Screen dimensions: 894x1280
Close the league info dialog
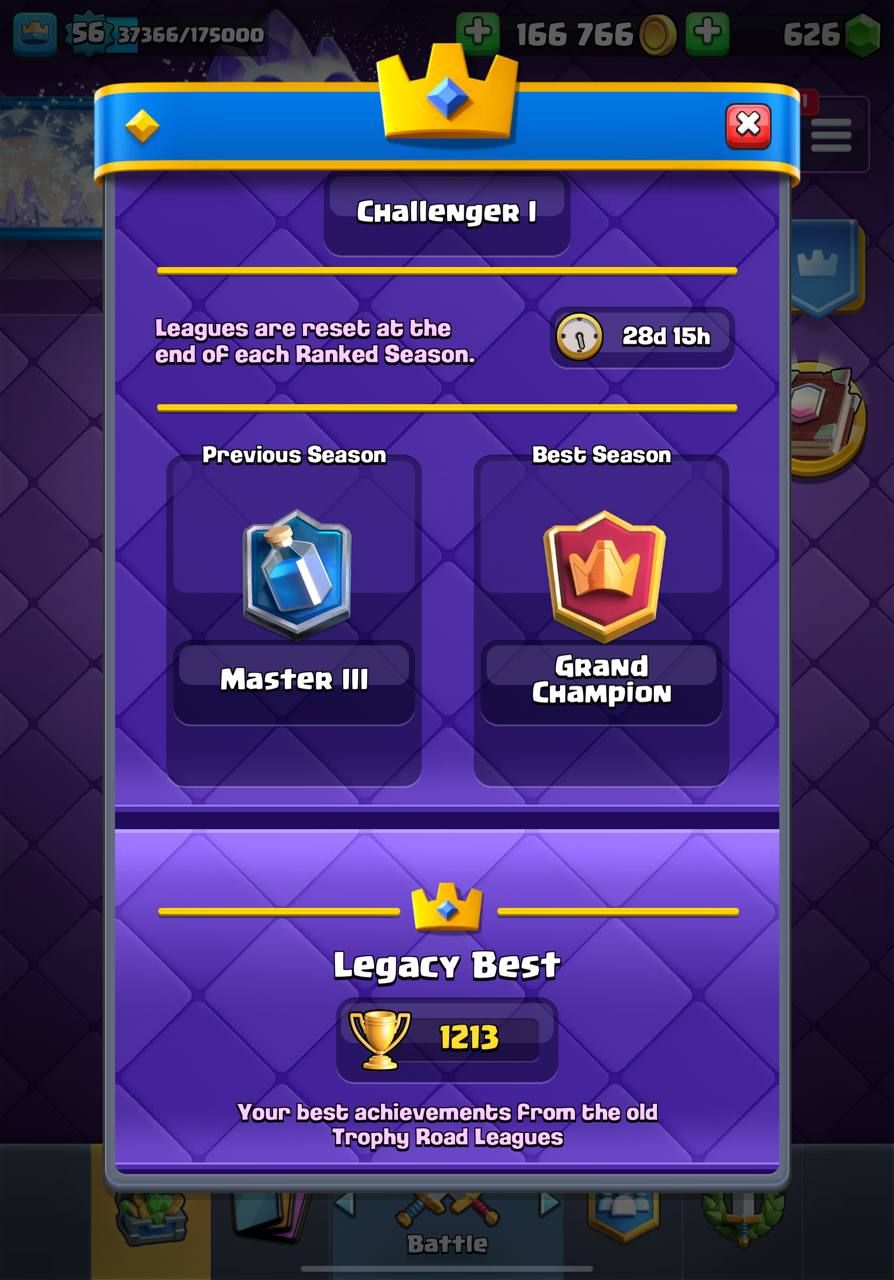(747, 126)
